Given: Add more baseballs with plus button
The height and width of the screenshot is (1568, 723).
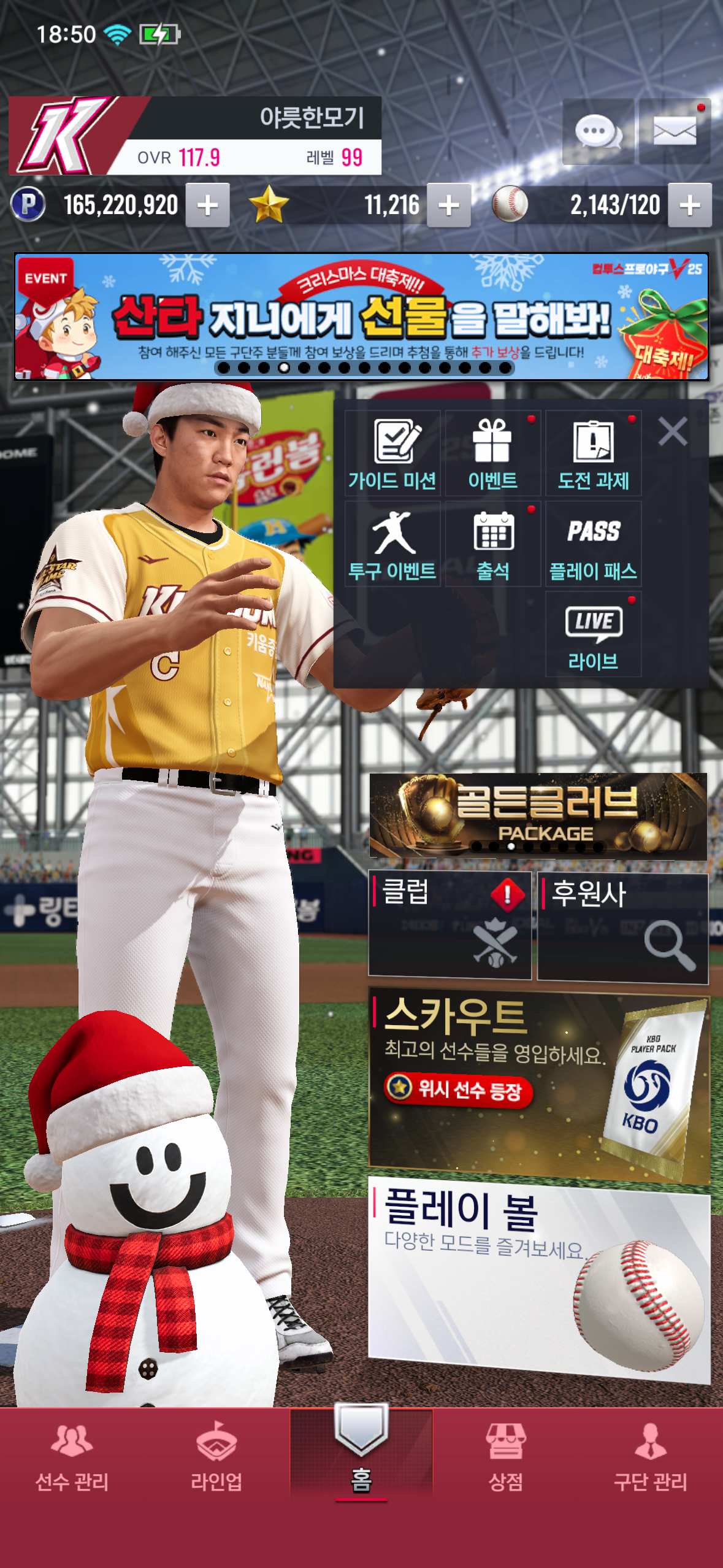Looking at the screenshot, I should pyautogui.click(x=690, y=206).
